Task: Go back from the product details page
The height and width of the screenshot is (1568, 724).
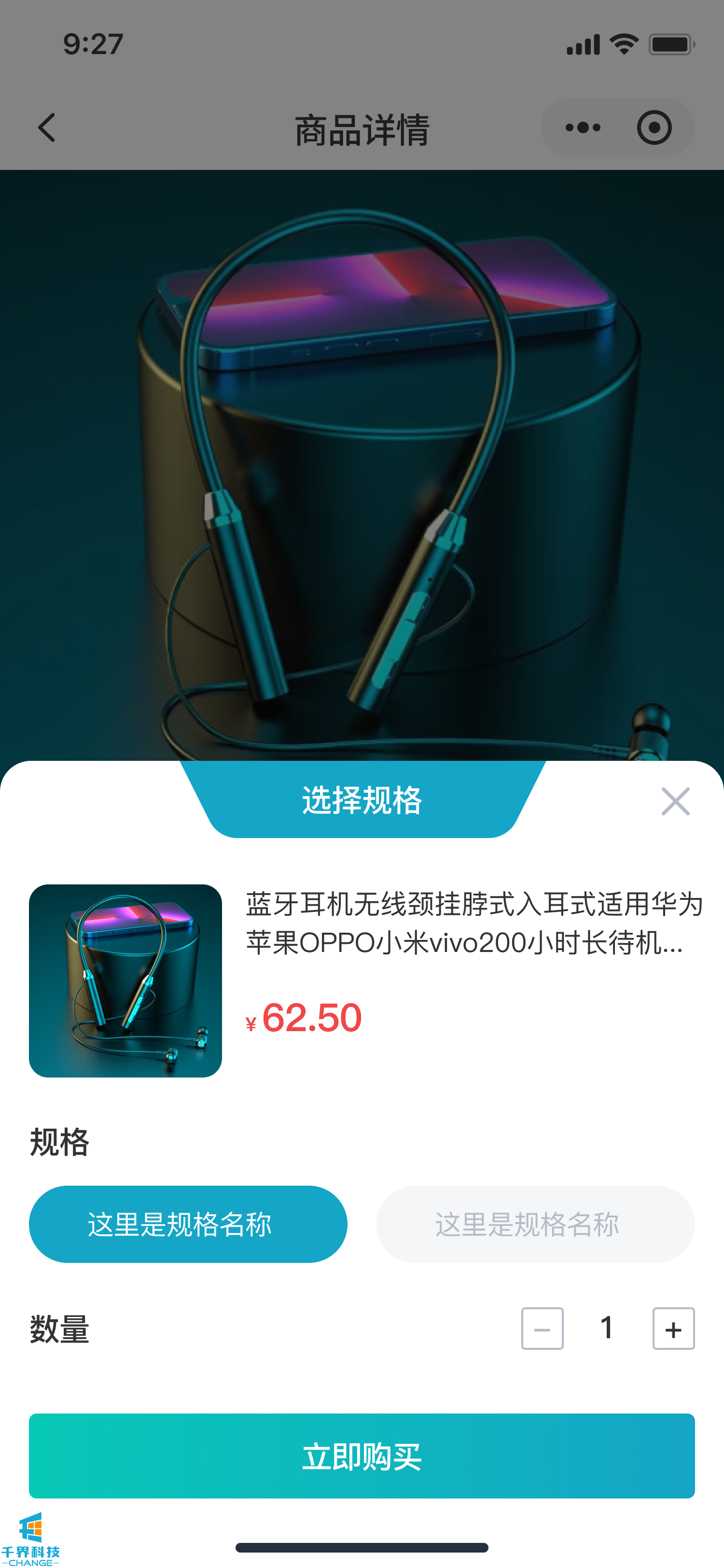Action: (47, 128)
